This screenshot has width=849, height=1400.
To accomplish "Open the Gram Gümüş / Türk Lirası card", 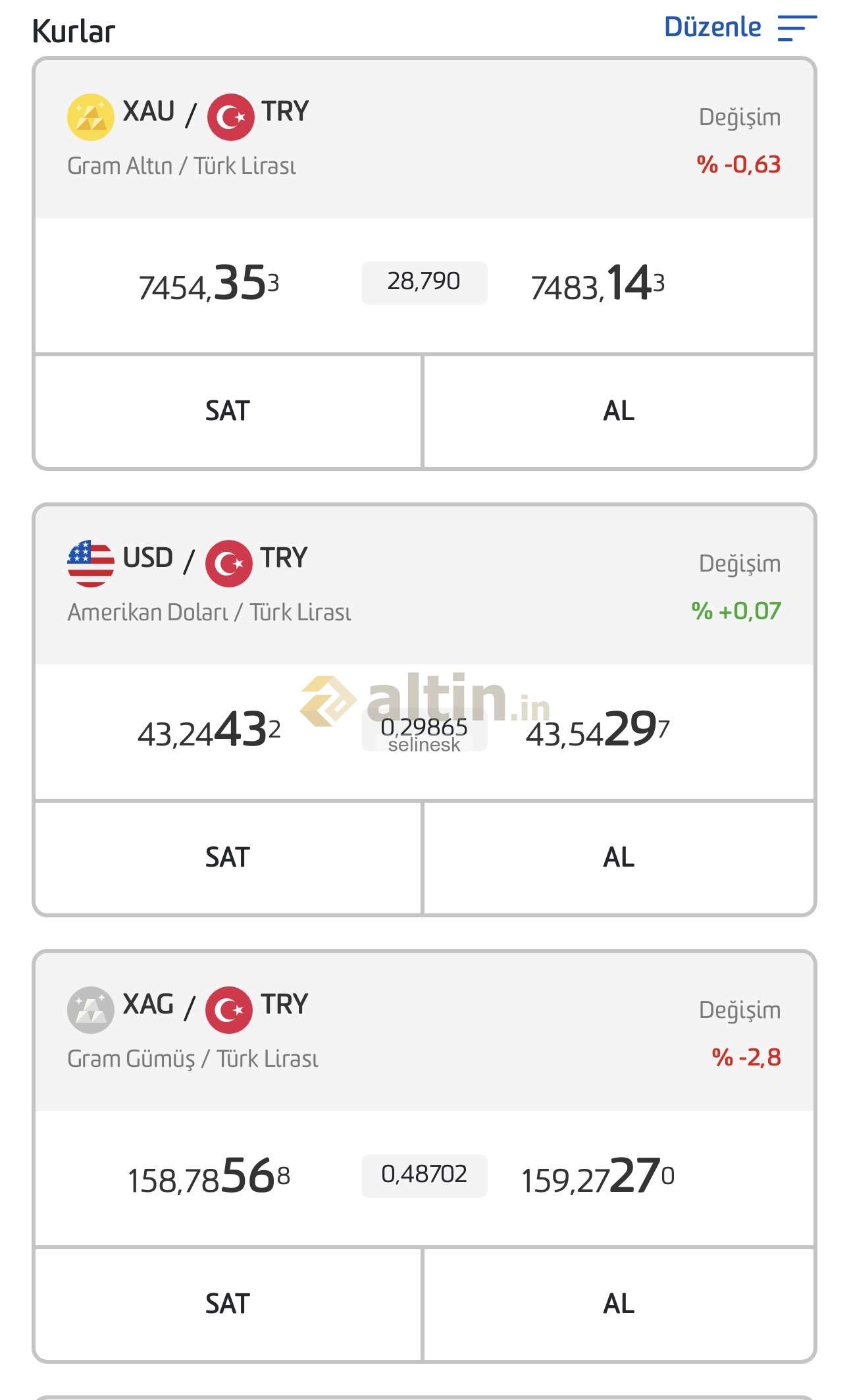I will point(424,1031).
